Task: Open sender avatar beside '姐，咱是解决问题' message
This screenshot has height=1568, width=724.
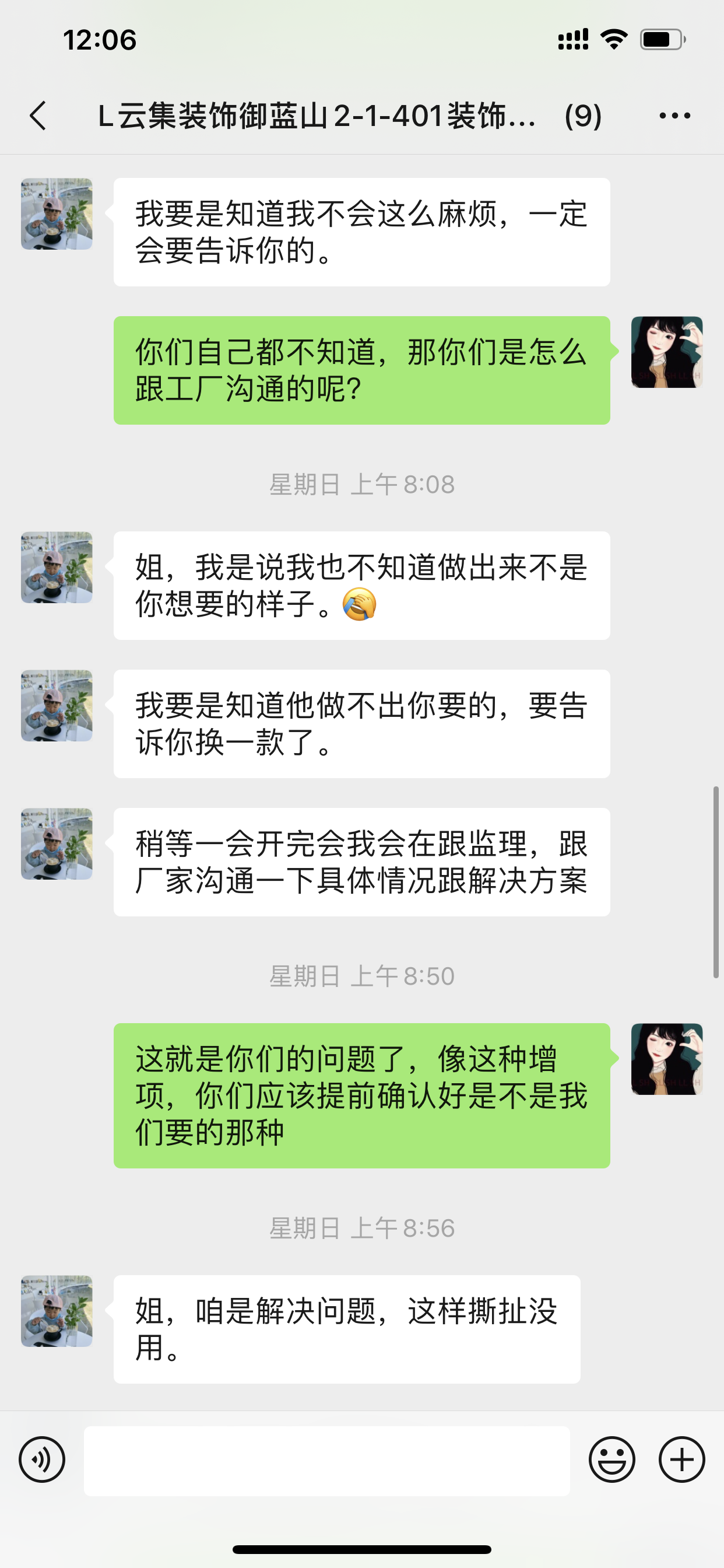Action: coord(57,1311)
